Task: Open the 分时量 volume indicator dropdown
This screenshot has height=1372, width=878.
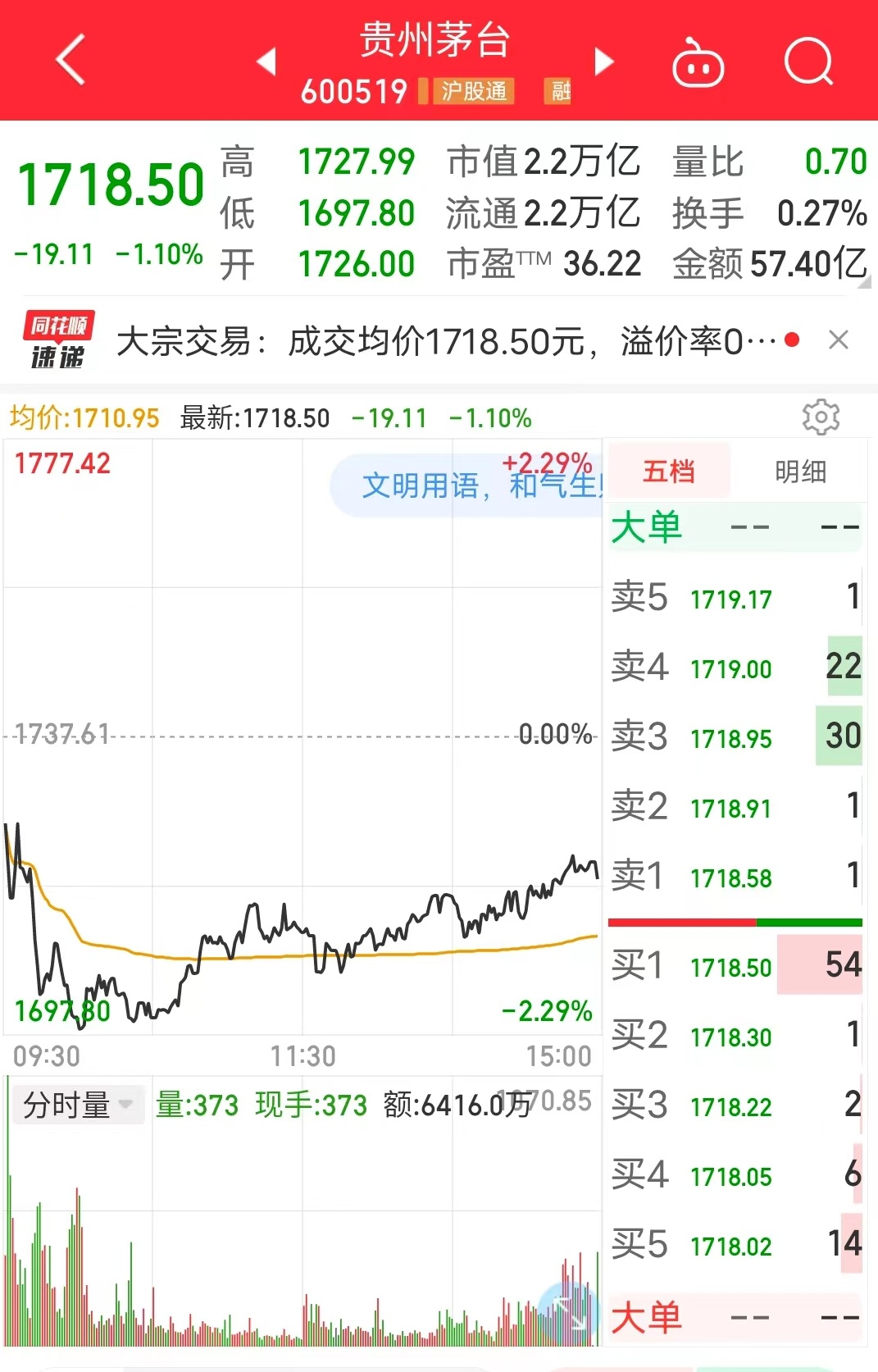Action: 78,1105
